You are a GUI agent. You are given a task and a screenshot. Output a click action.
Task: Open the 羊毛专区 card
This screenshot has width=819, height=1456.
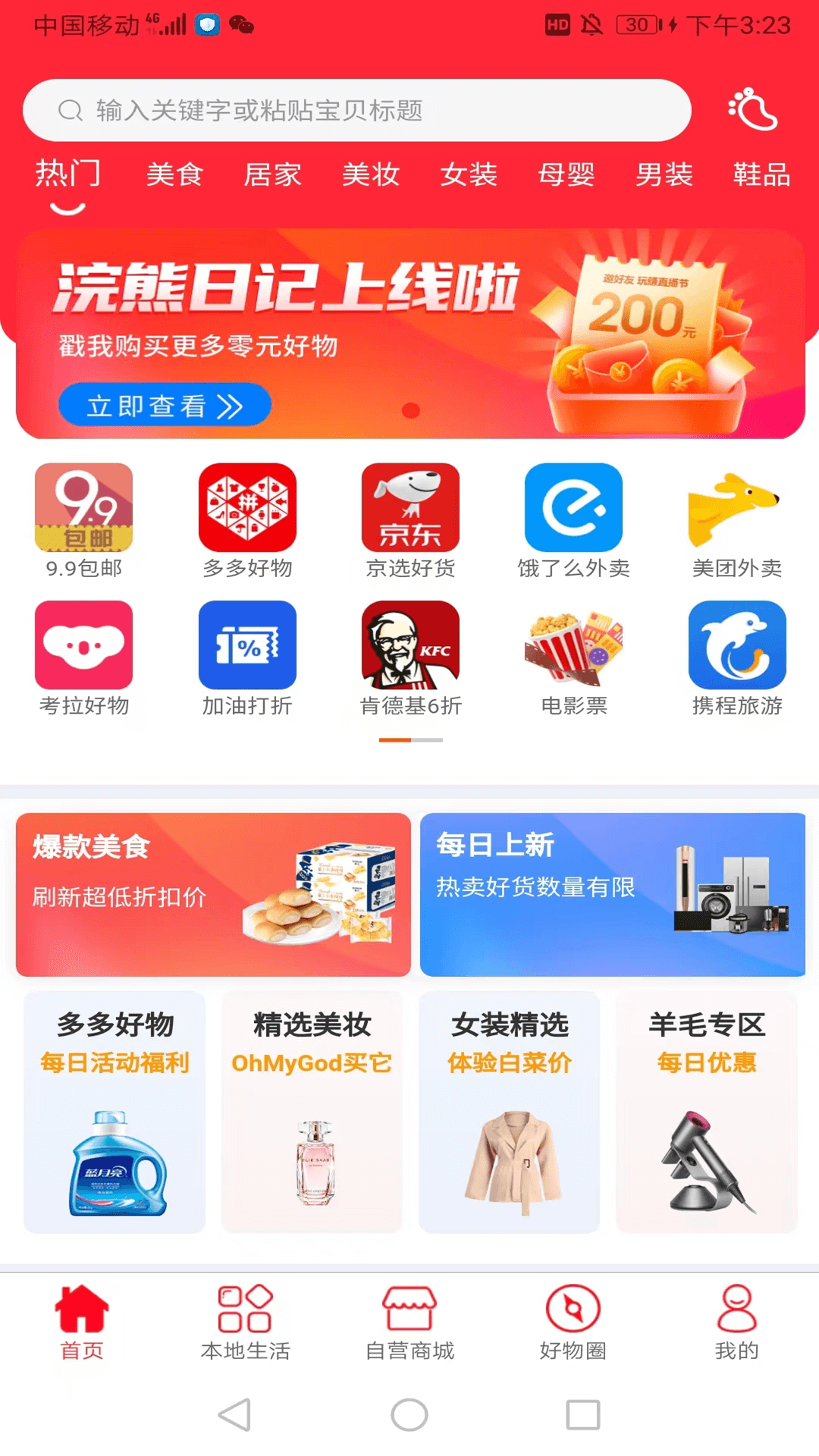(706, 1112)
